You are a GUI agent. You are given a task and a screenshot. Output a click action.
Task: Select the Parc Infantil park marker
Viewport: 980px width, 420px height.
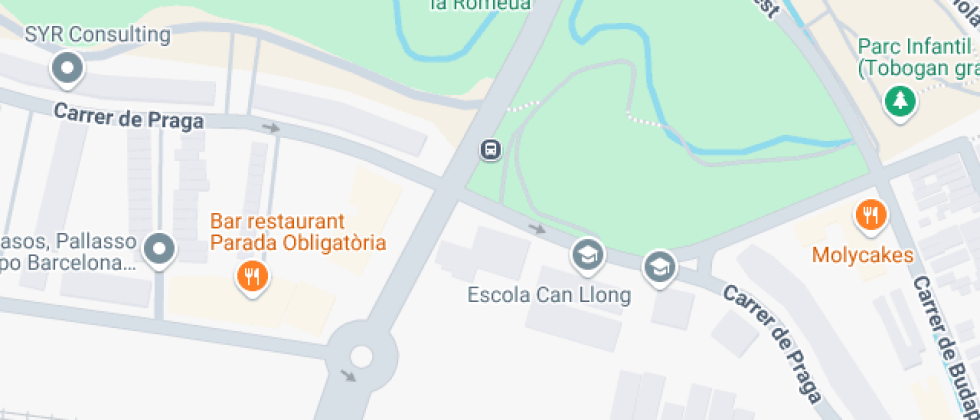(x=901, y=100)
